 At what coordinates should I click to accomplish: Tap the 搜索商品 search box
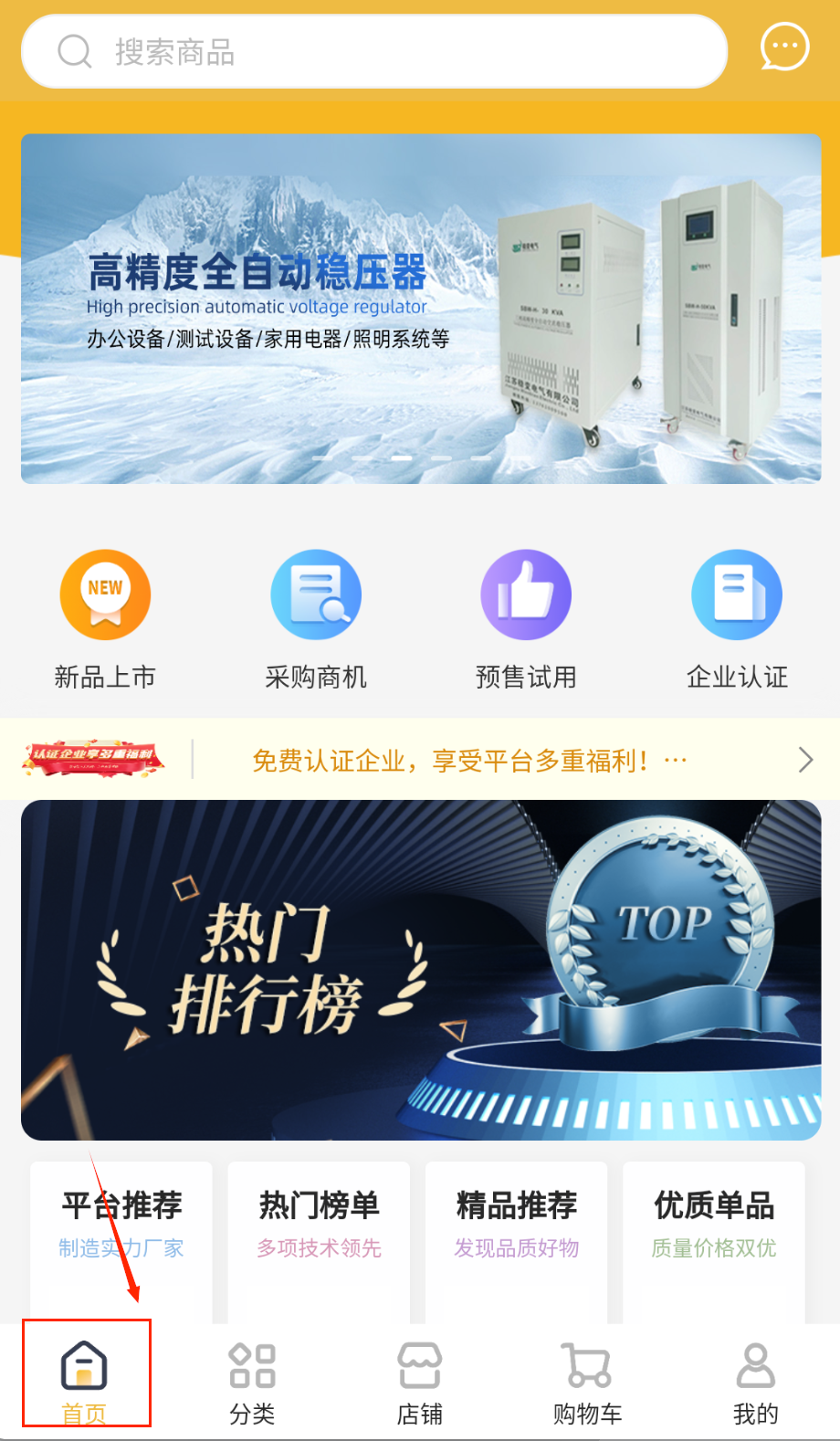coord(374,52)
